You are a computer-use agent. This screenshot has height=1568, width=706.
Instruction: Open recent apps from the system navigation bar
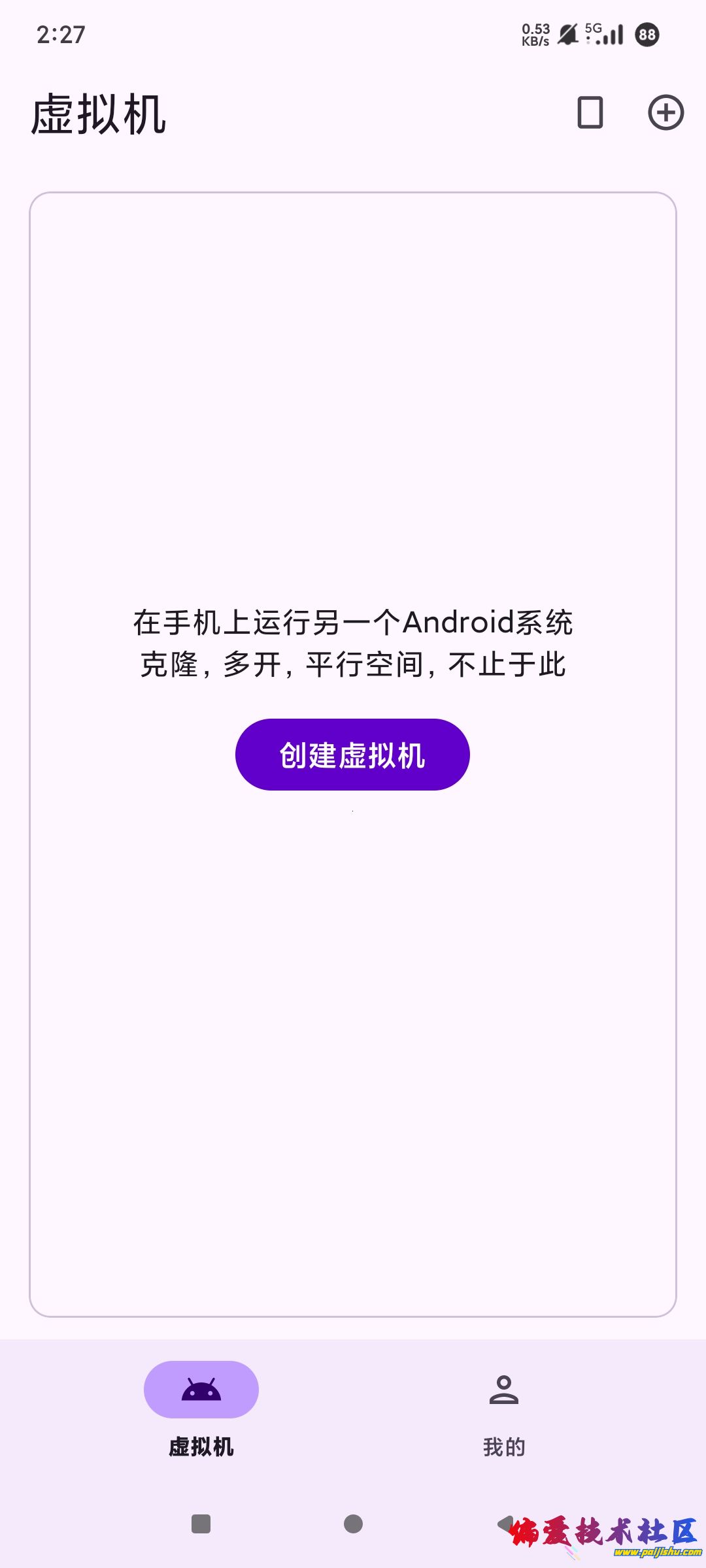201,1524
